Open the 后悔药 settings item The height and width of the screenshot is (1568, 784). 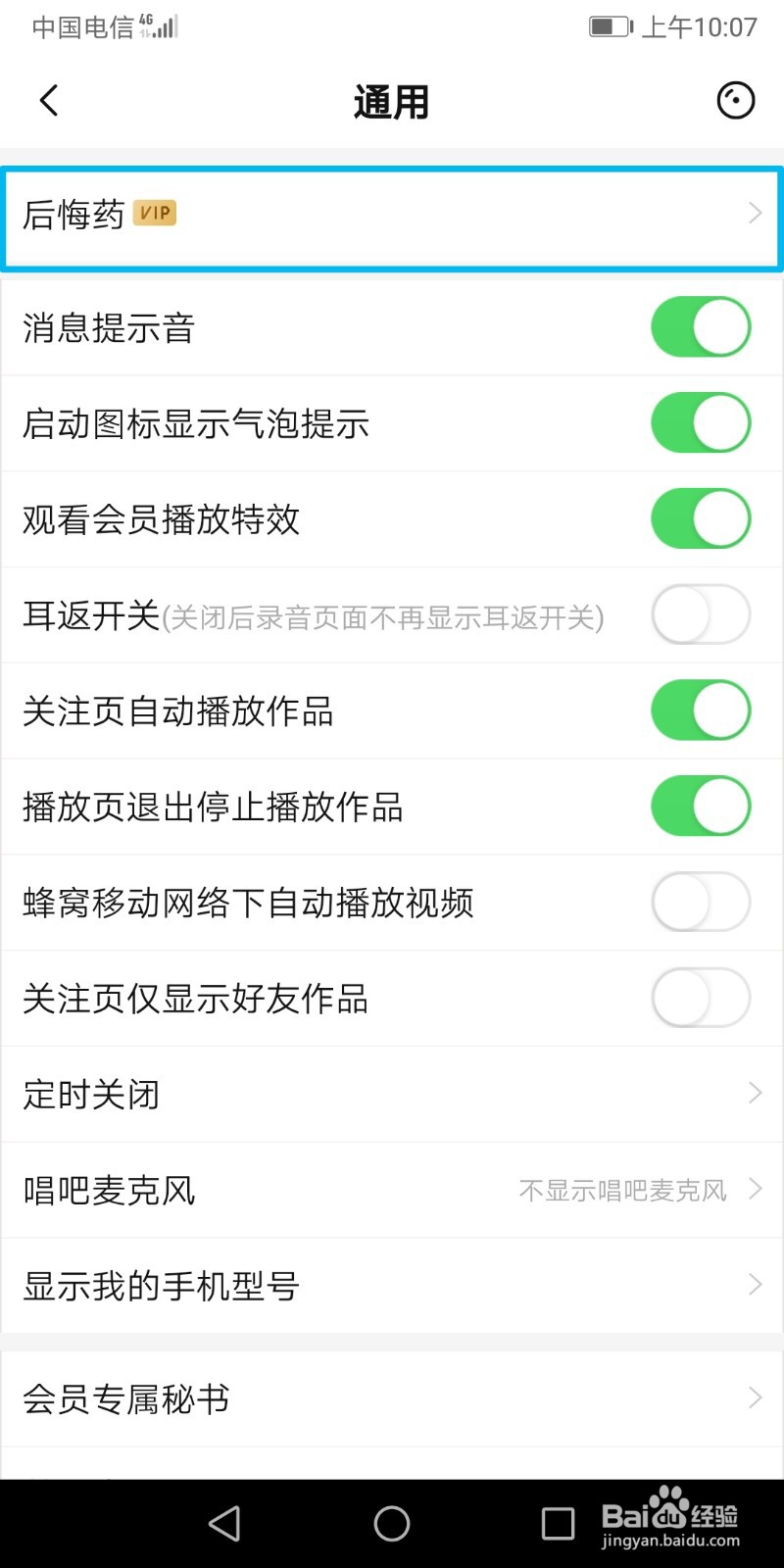pos(392,216)
